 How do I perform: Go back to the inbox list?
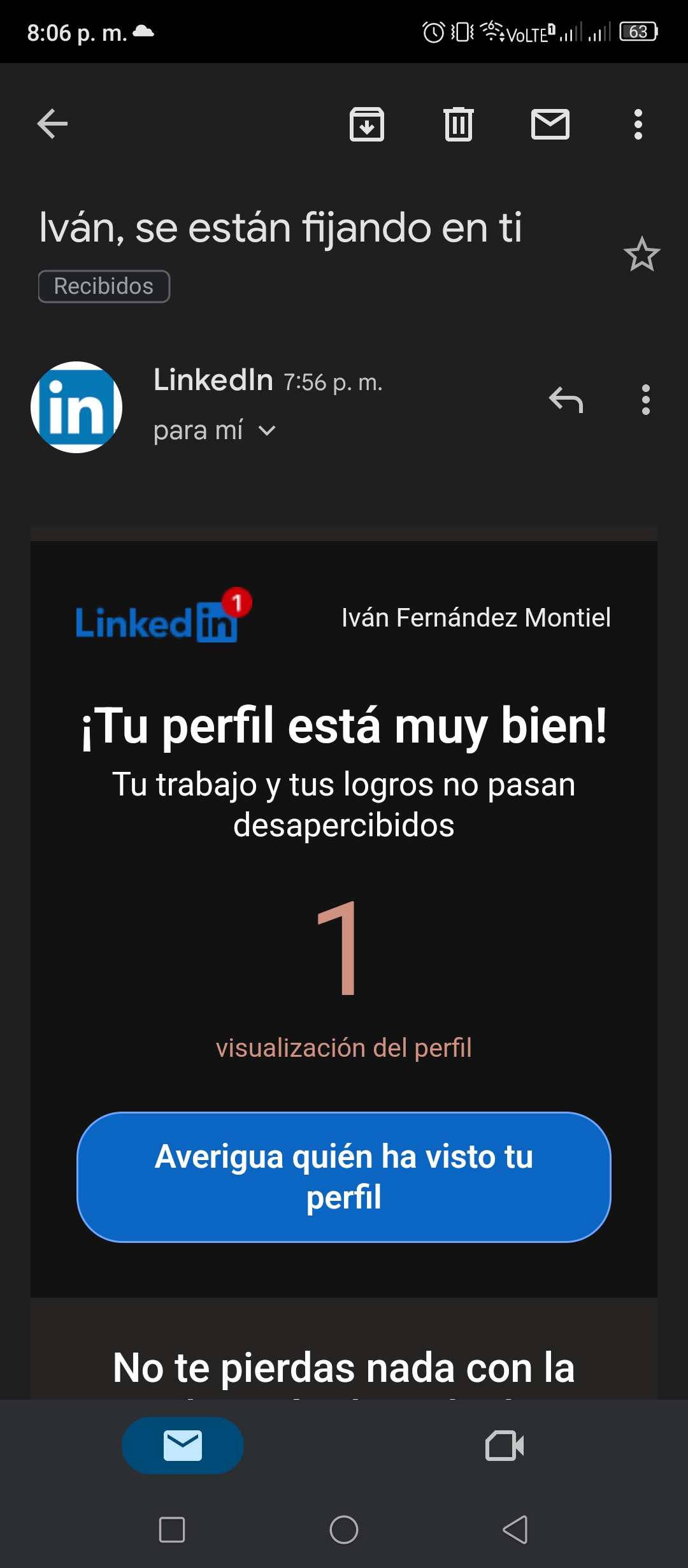pyautogui.click(x=52, y=124)
